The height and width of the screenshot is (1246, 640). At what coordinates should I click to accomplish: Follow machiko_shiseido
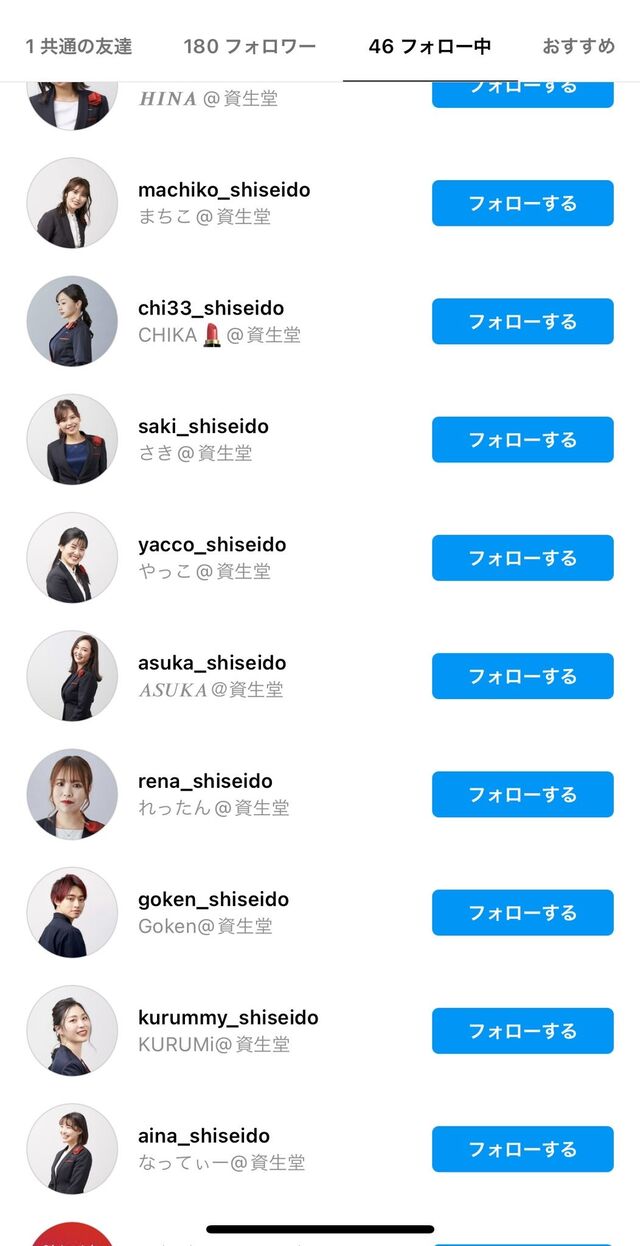(x=522, y=203)
